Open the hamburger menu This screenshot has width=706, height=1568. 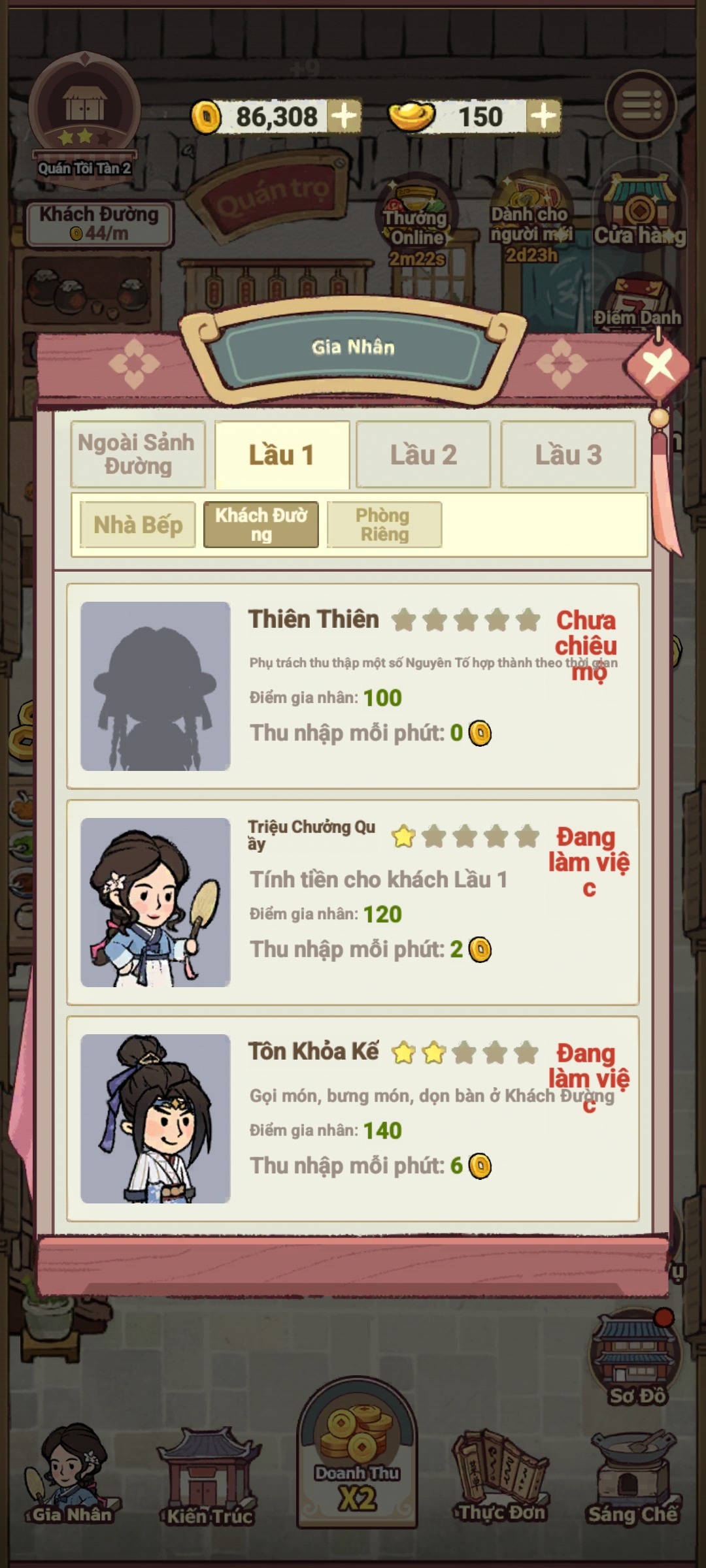(641, 106)
